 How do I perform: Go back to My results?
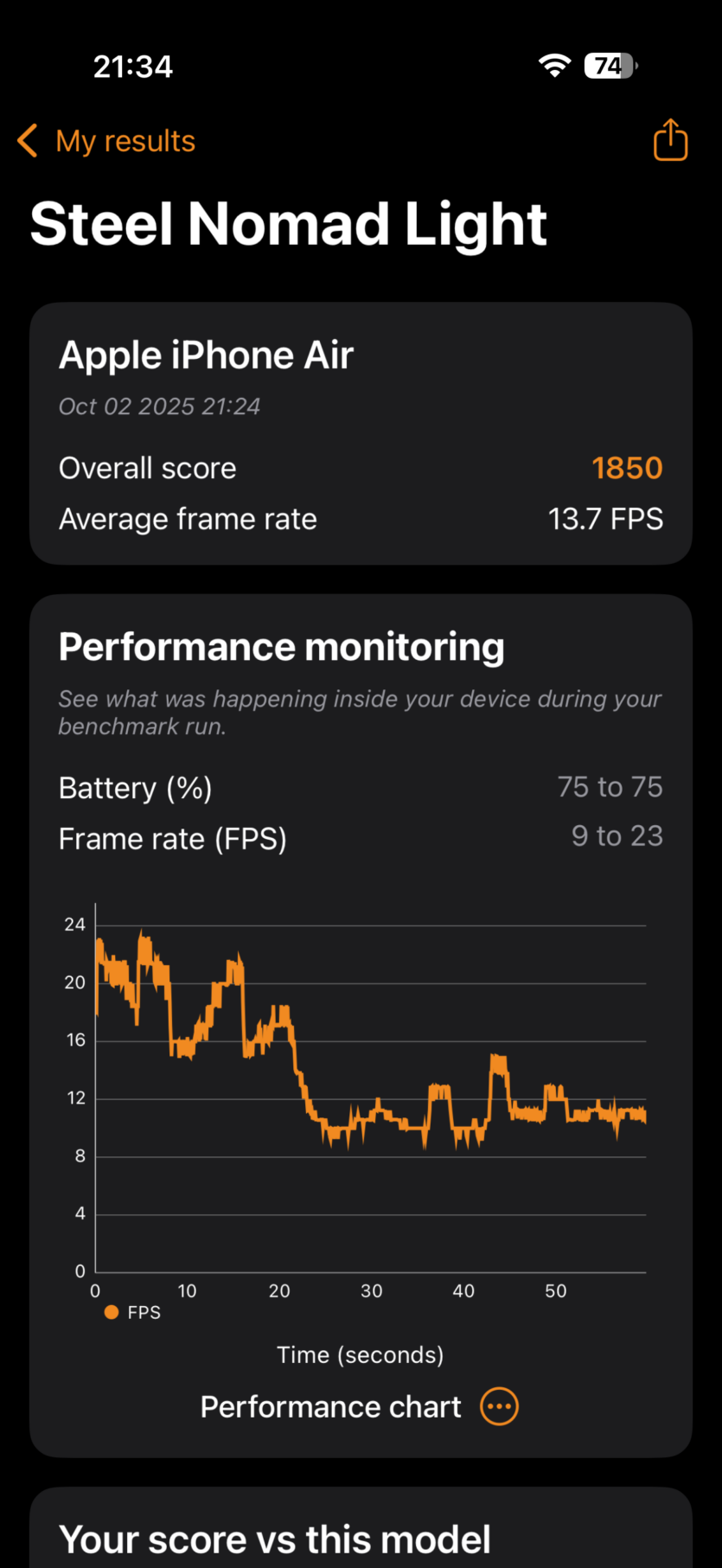click(x=106, y=141)
